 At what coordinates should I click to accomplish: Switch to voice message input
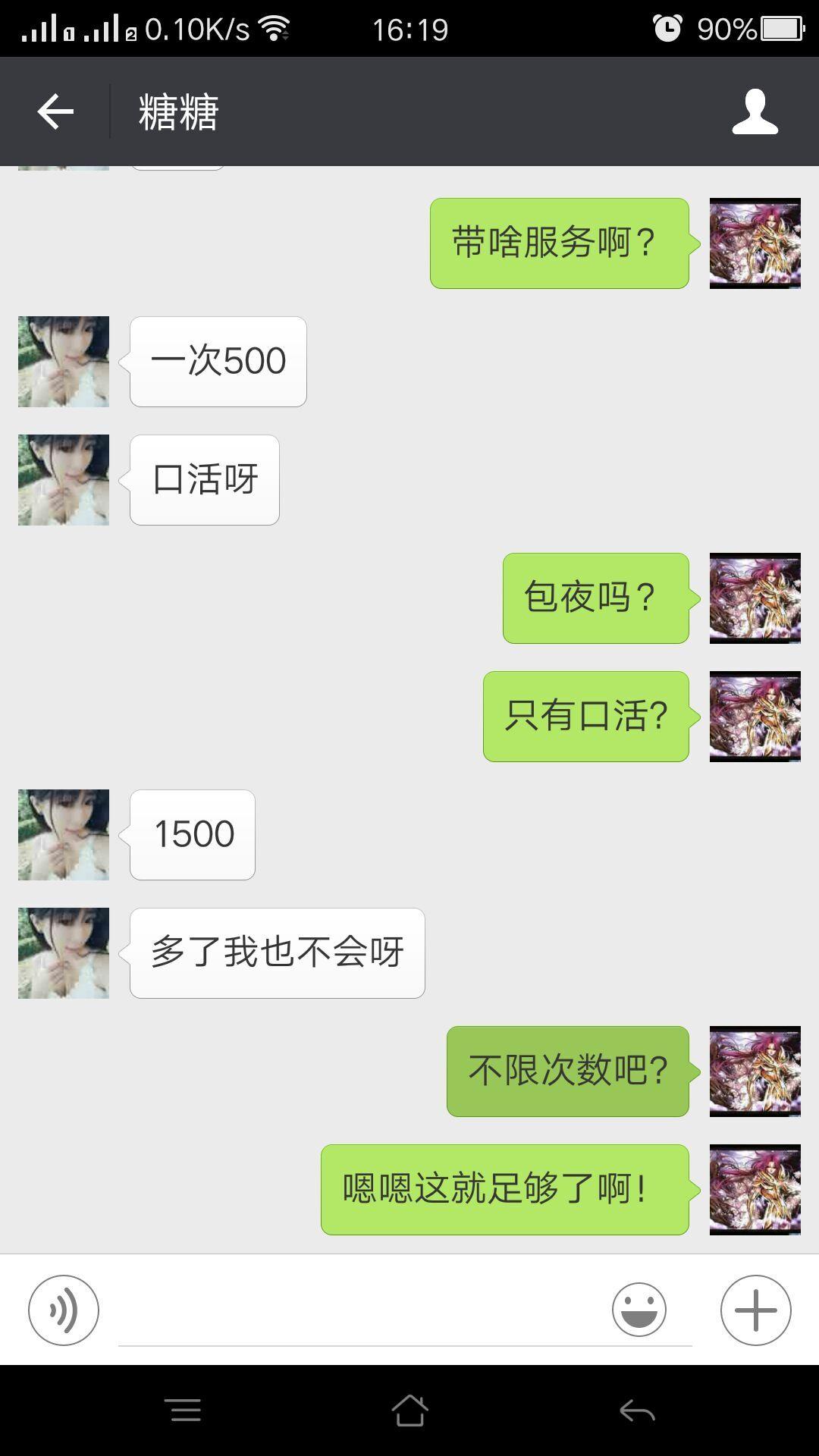(x=64, y=1310)
